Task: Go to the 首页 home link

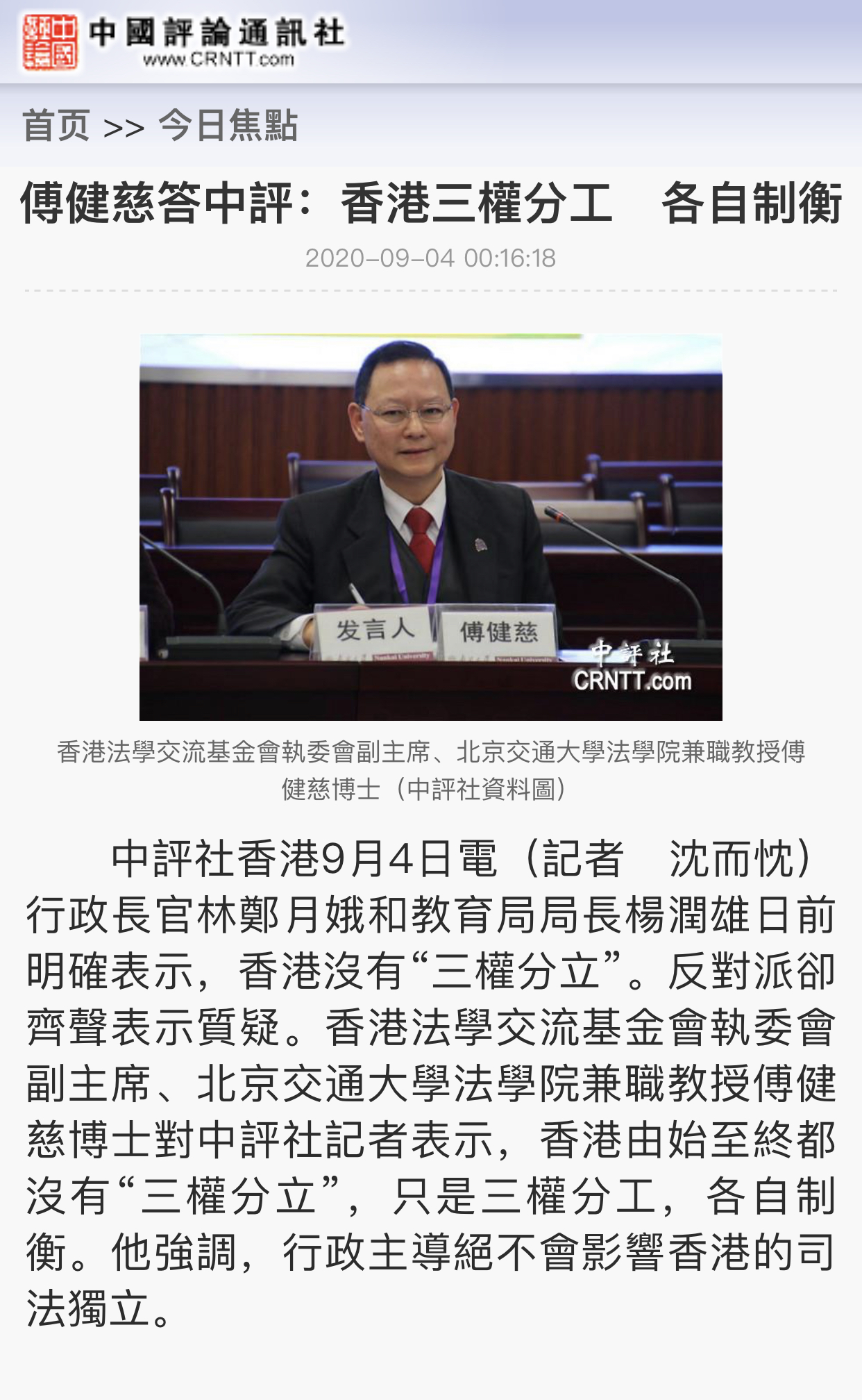Action: tap(56, 126)
